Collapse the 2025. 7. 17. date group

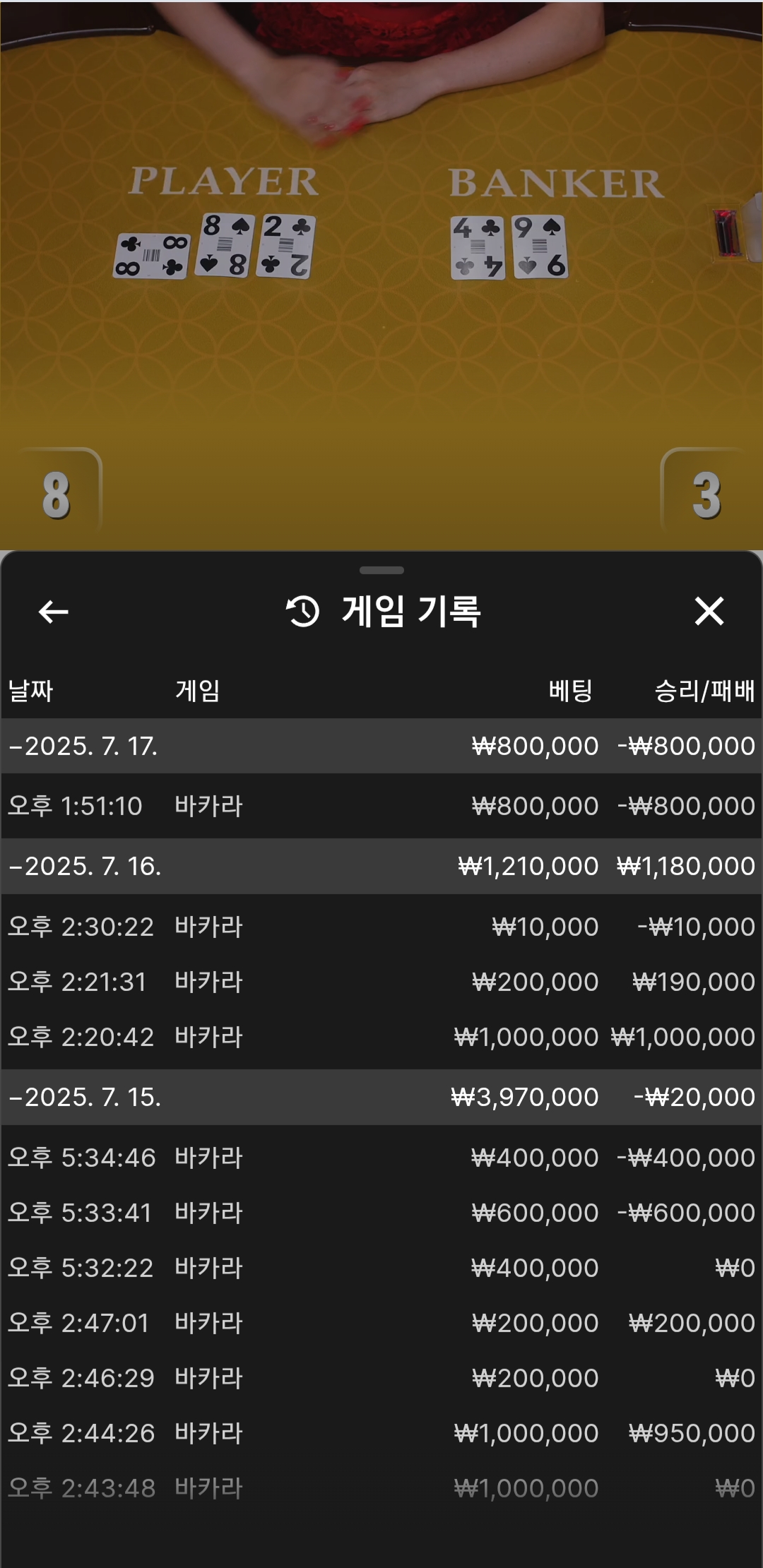click(x=381, y=746)
